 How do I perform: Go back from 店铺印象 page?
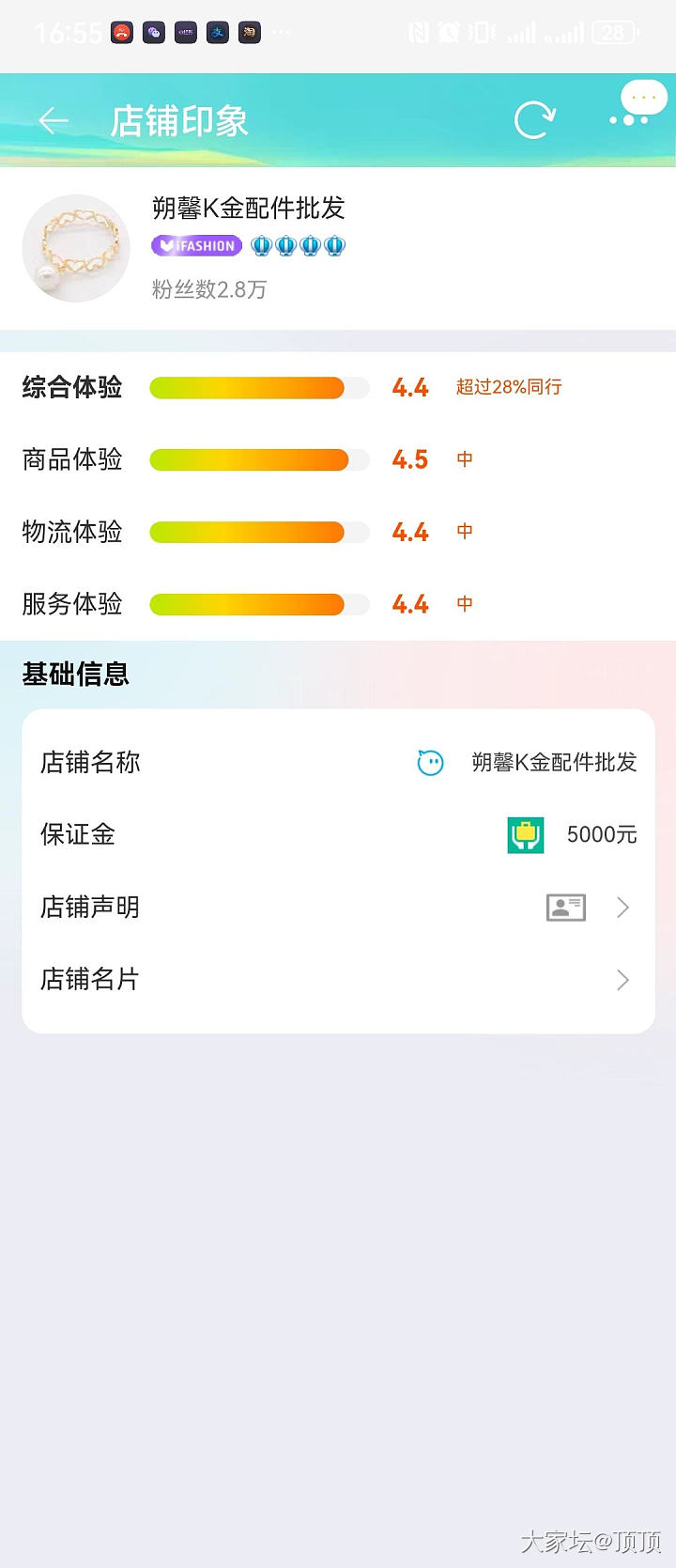pyautogui.click(x=54, y=121)
